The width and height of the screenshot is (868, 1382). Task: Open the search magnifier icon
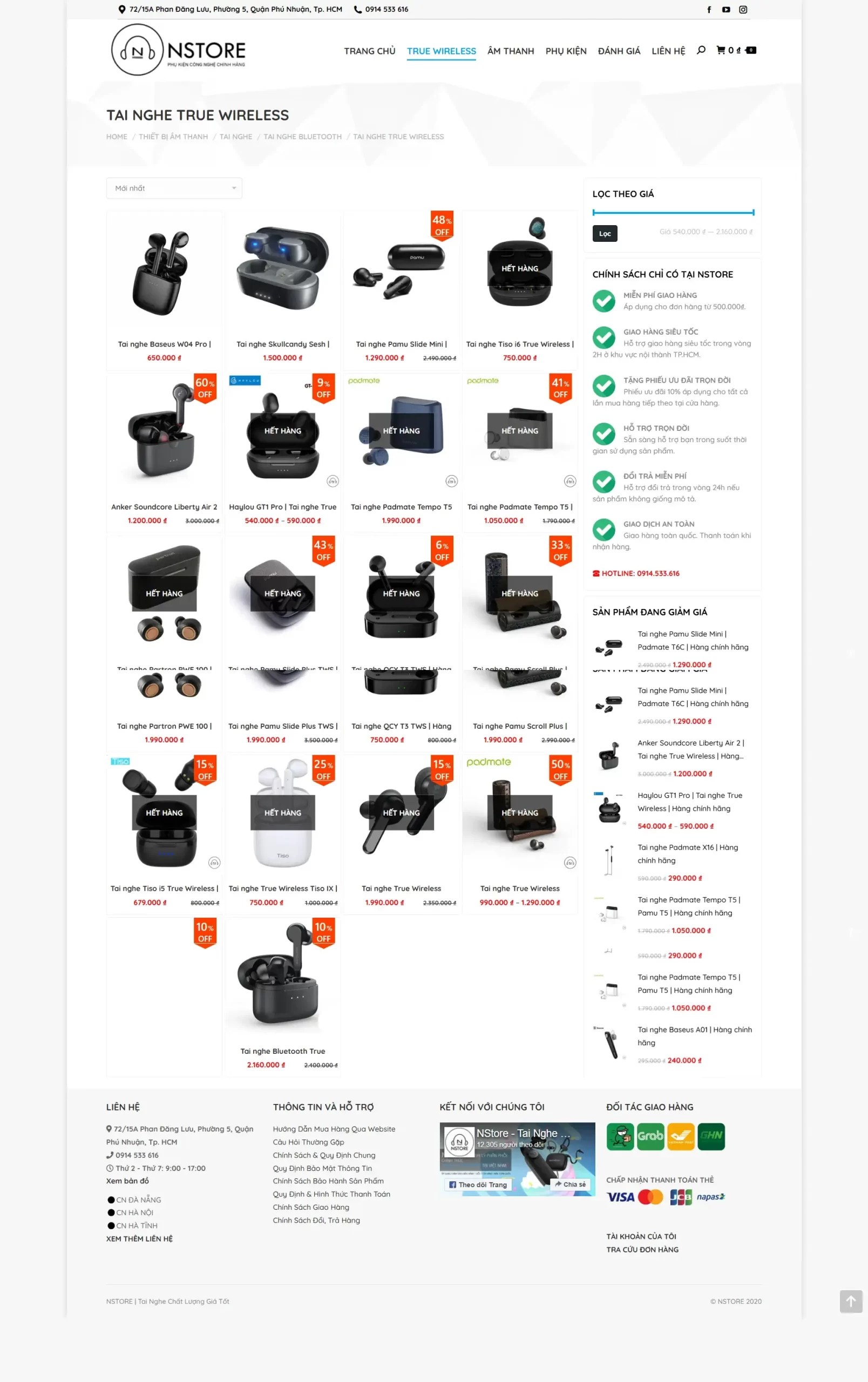coord(701,51)
